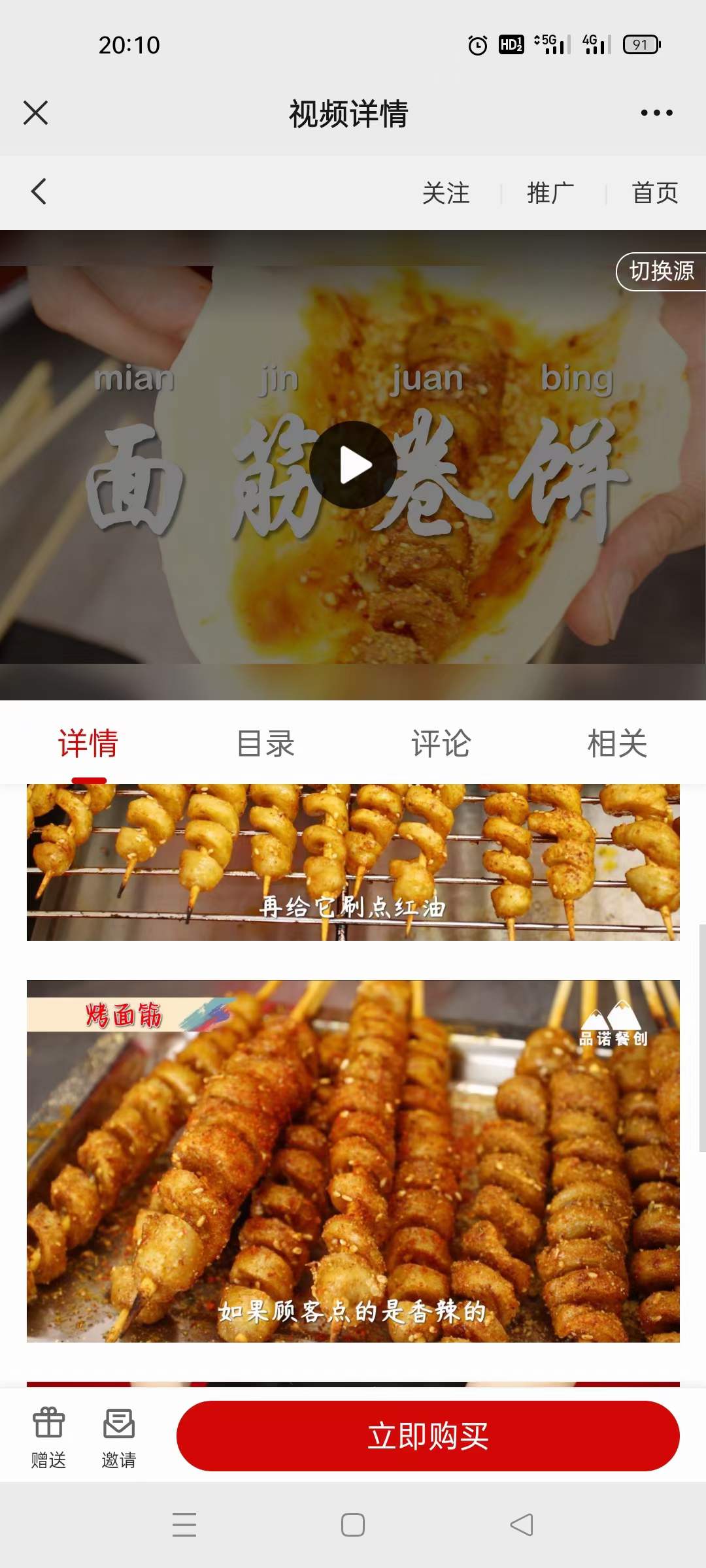This screenshot has width=706, height=1568.
Task: Open the 评论 comments section
Action: coord(441,743)
